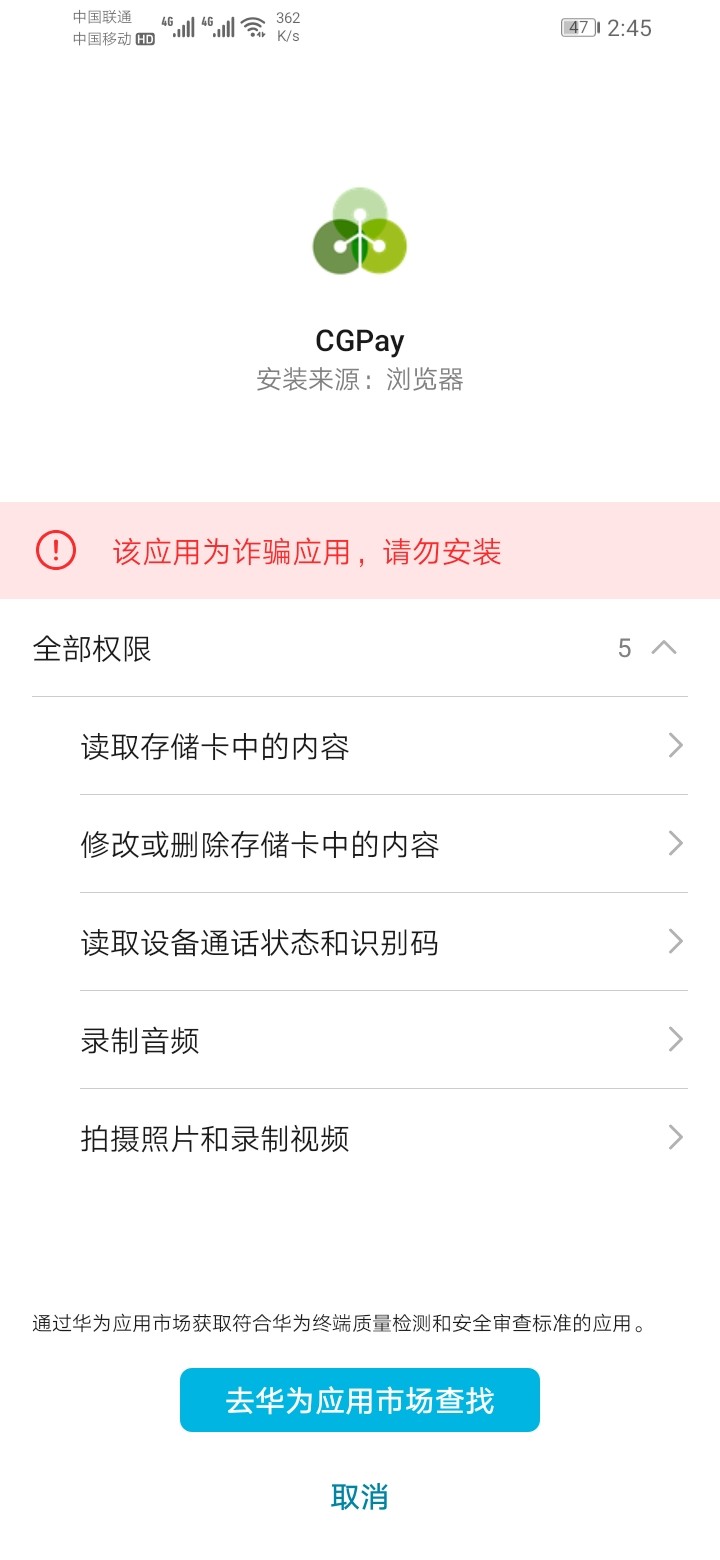Collapse the 全部权限 permissions list
Image resolution: width=720 pixels, height=1560 pixels.
tap(663, 648)
